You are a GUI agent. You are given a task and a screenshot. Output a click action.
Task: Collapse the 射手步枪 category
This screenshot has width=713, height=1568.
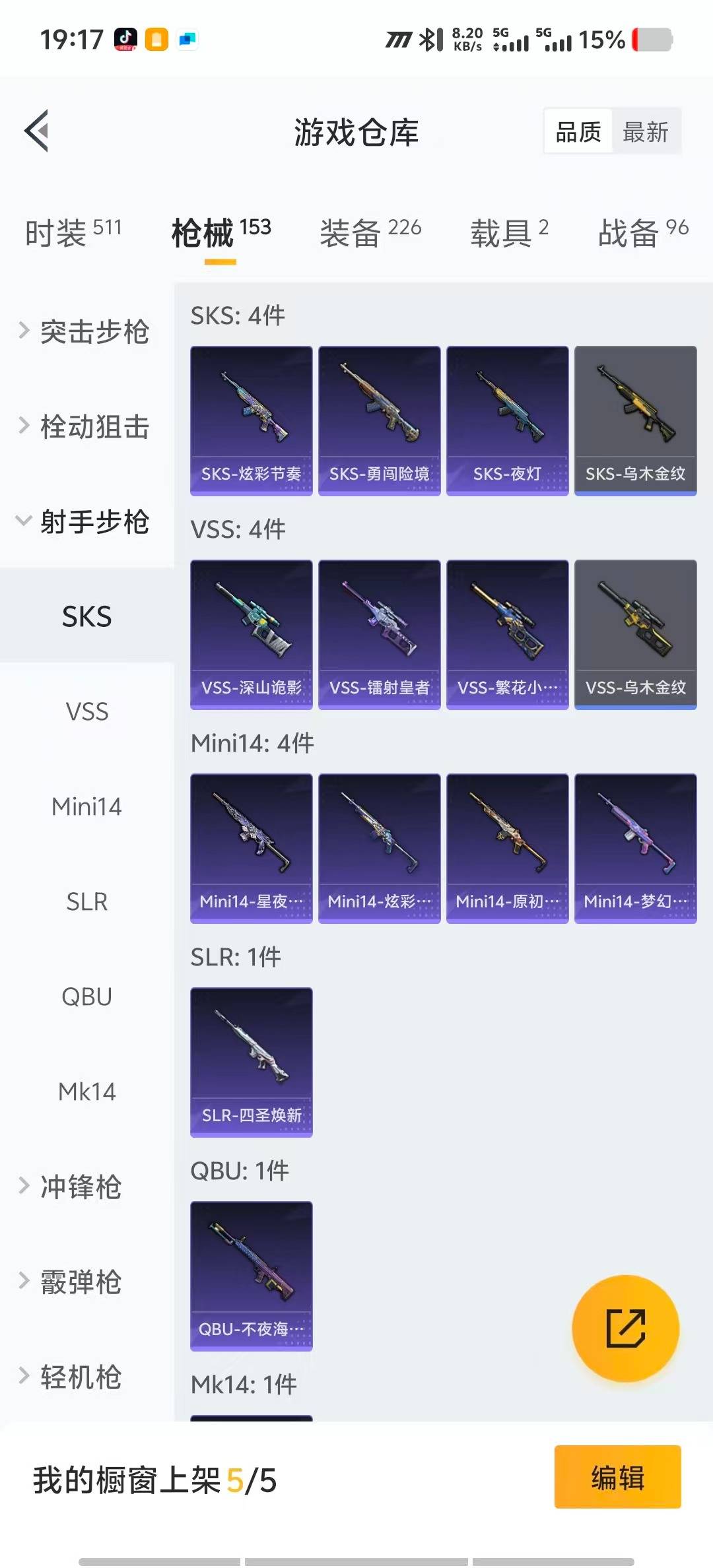(x=96, y=521)
